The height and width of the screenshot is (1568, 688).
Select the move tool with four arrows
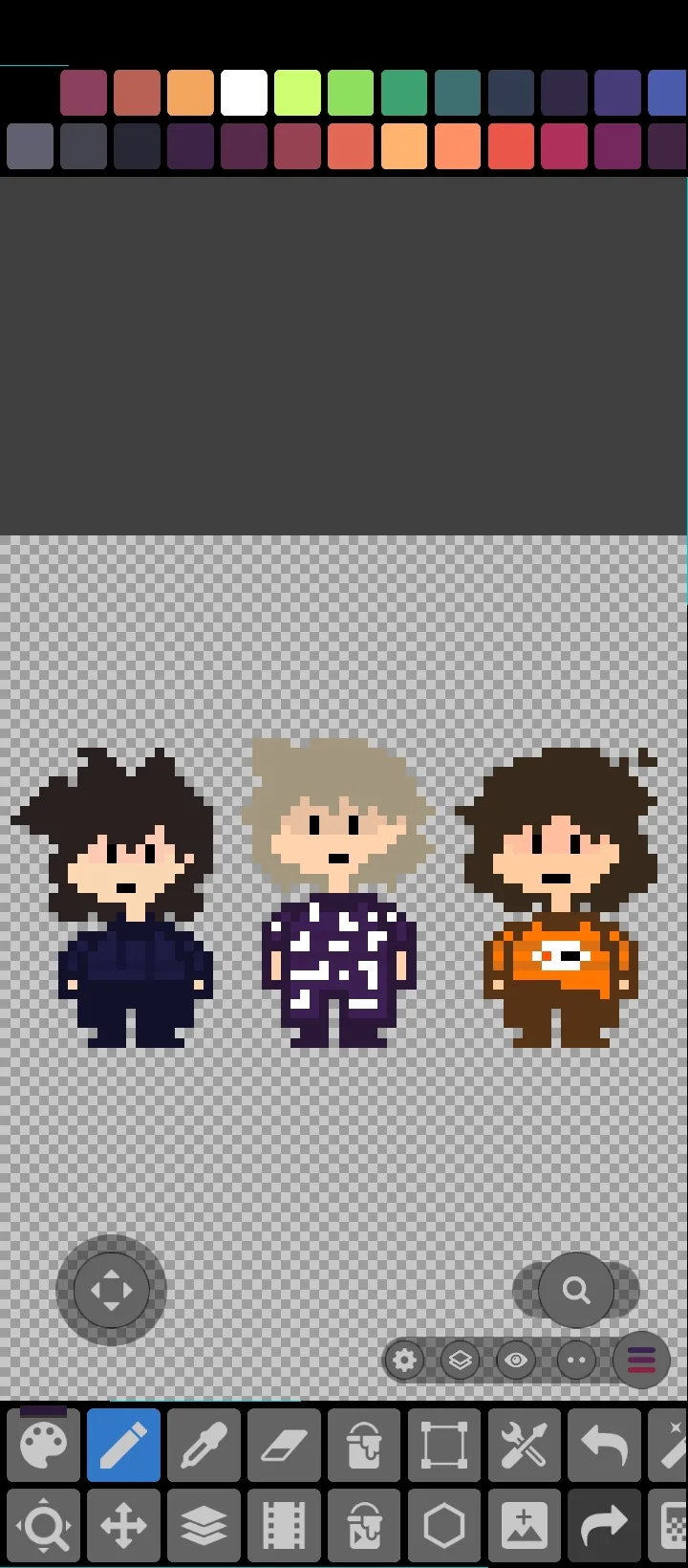[x=124, y=1525]
